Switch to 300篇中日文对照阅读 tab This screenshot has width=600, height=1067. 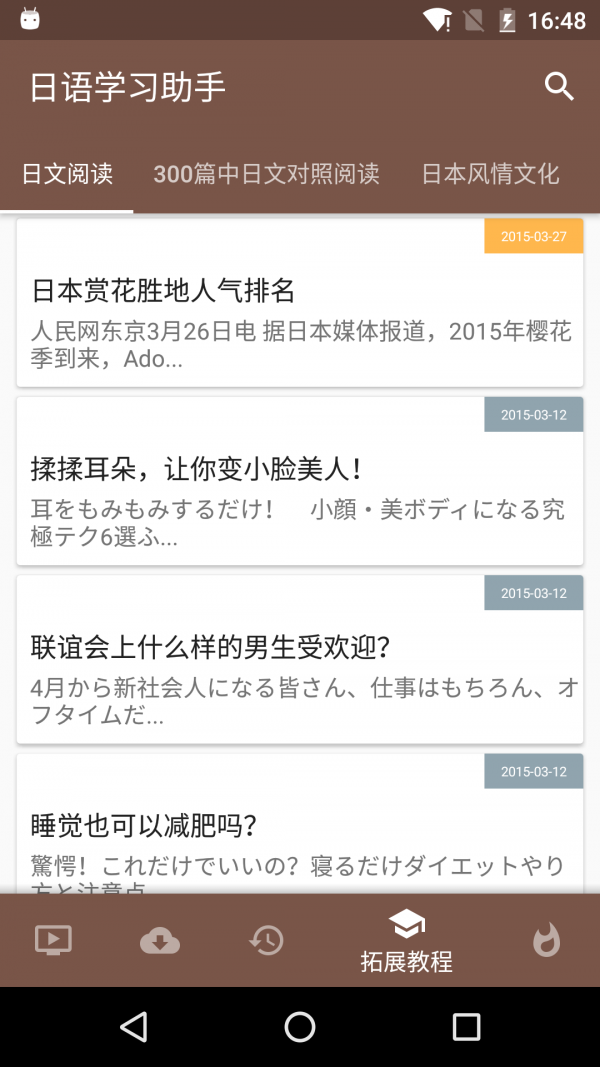coord(266,174)
